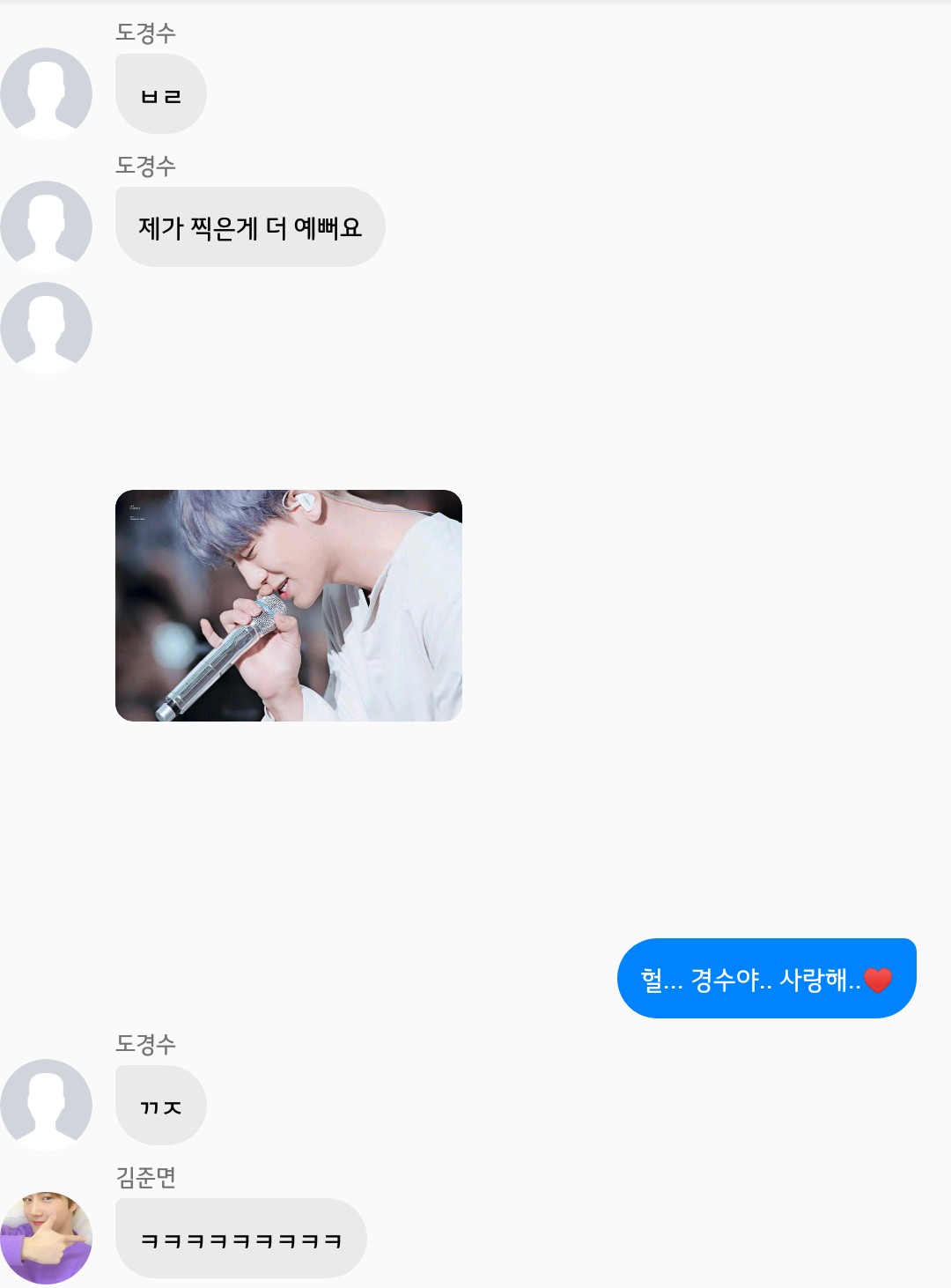Open 김준면's profile picture
This screenshot has height=1288, width=951.
(x=46, y=1237)
